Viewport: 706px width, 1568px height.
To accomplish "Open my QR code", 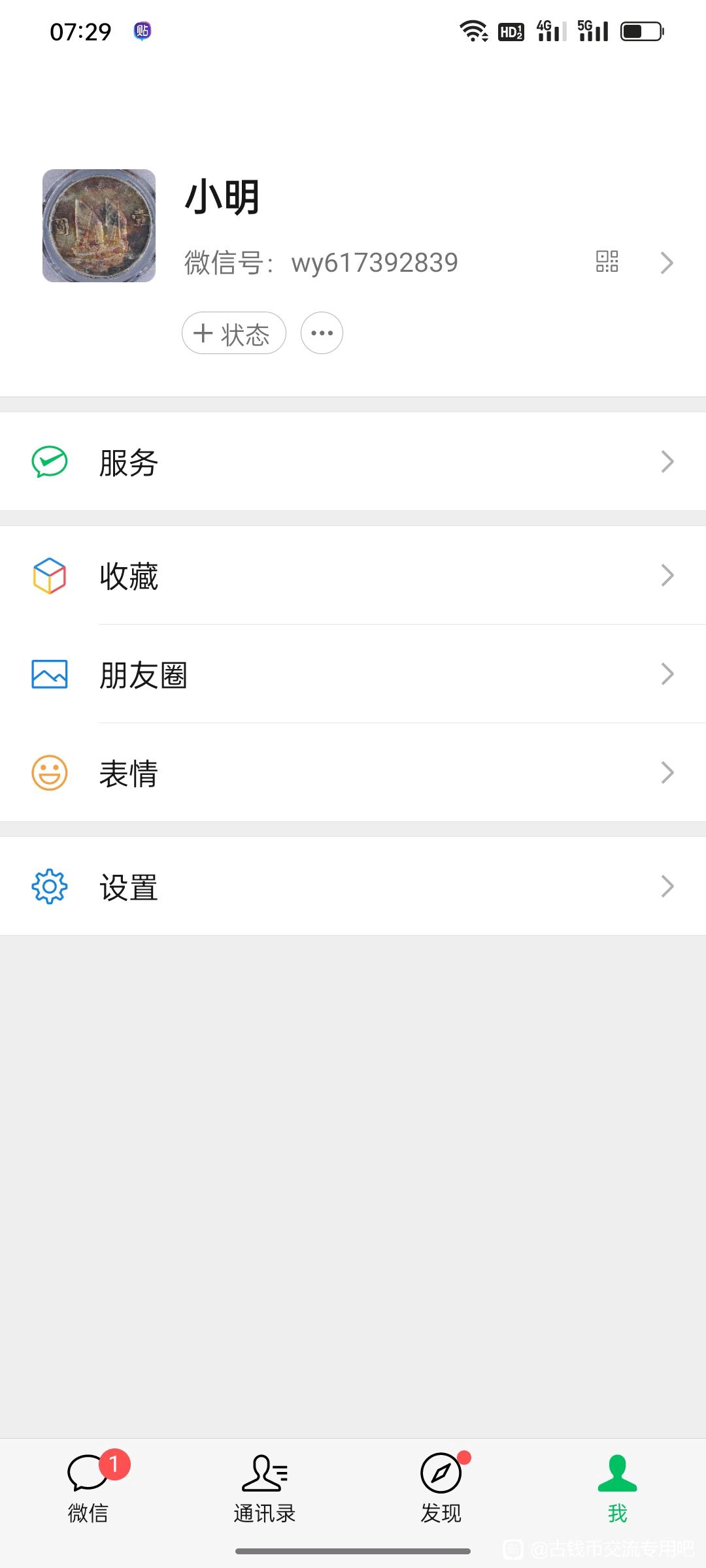I will tap(607, 262).
